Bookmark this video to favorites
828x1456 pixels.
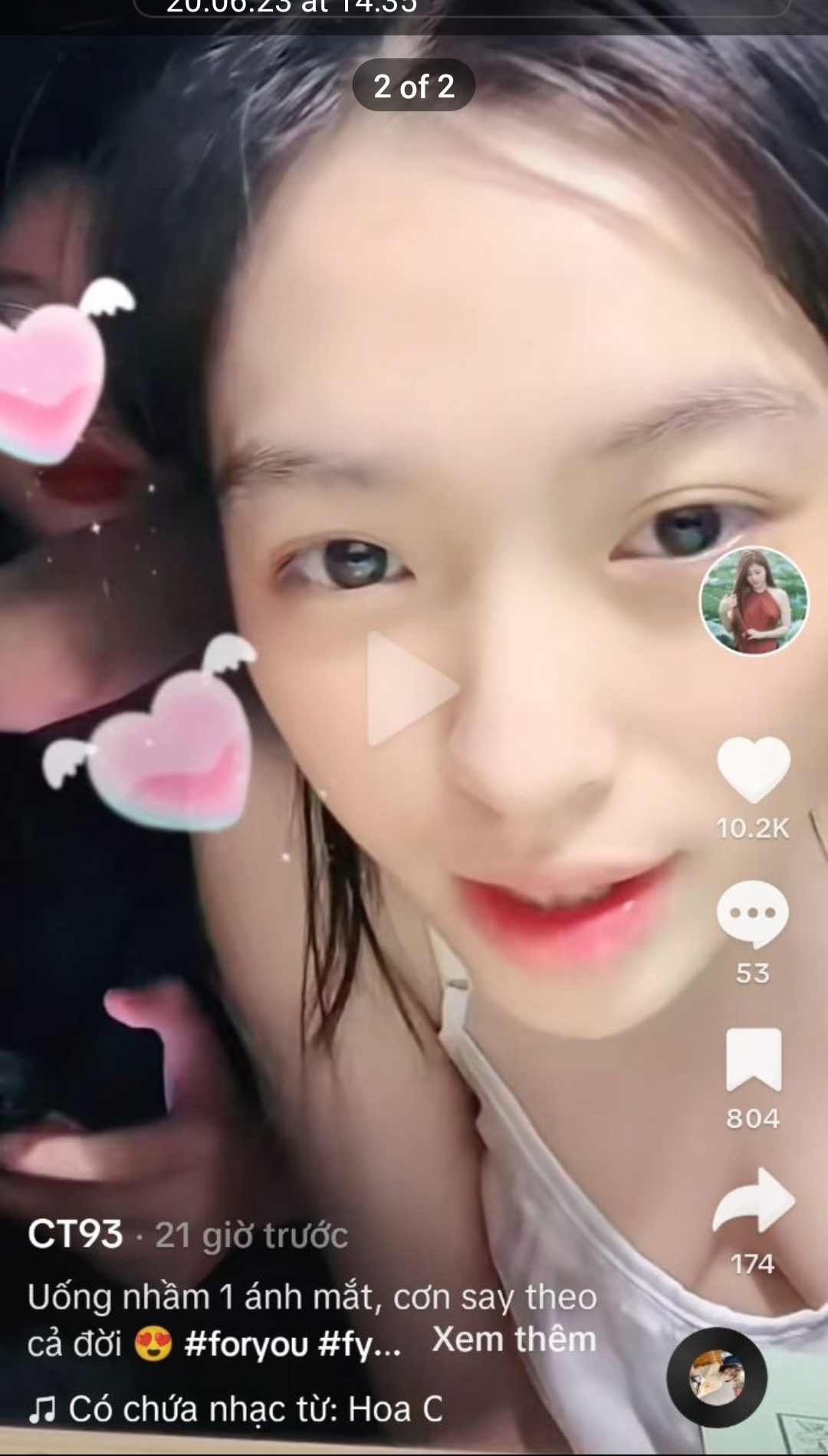click(x=753, y=1059)
